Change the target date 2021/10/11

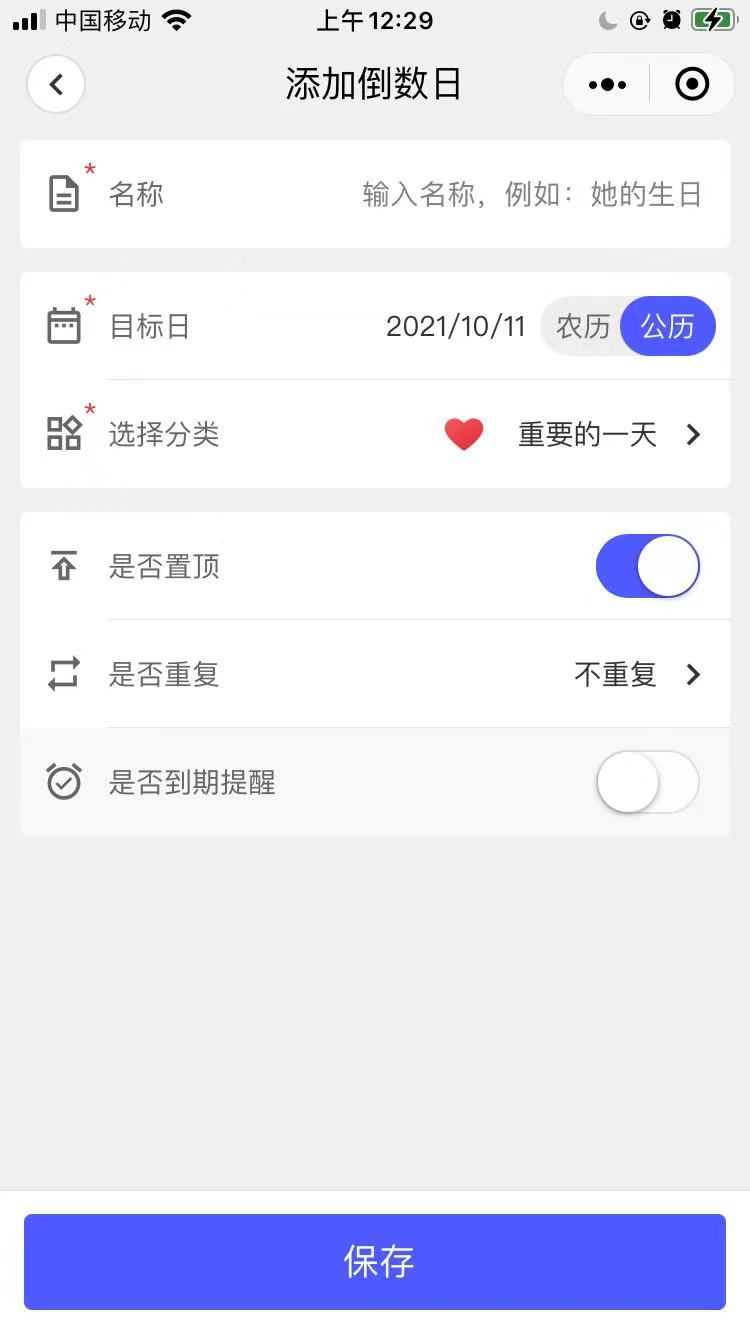coord(455,327)
